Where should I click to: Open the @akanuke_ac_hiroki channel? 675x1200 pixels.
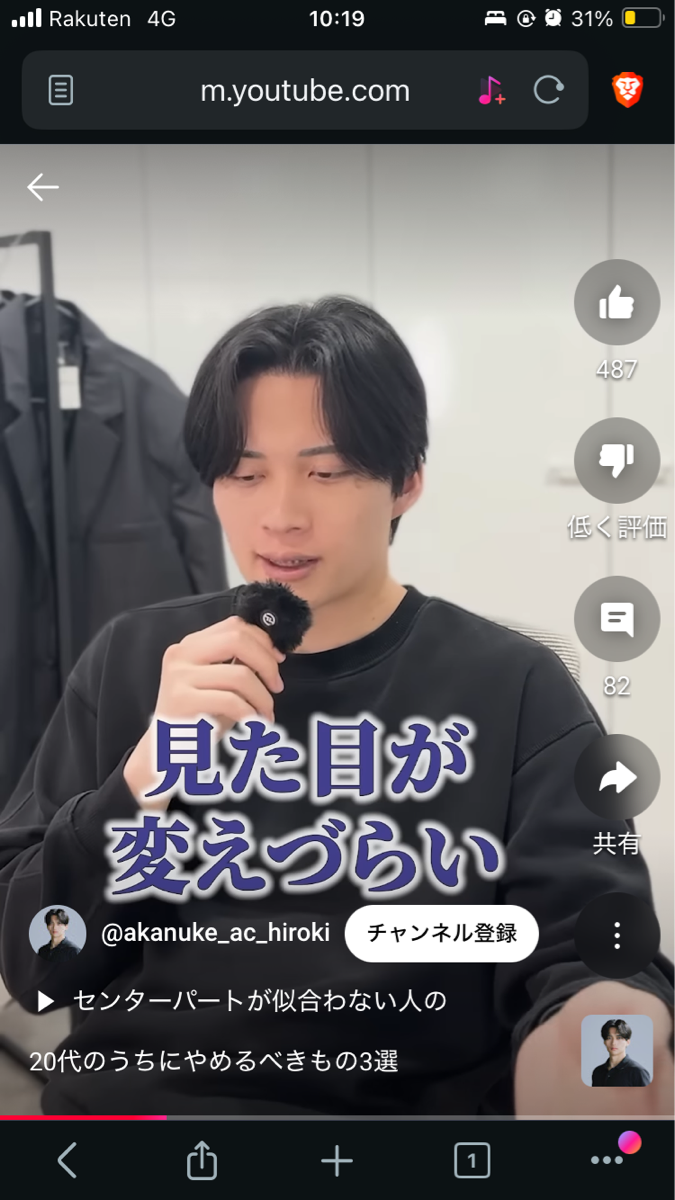pyautogui.click(x=216, y=933)
